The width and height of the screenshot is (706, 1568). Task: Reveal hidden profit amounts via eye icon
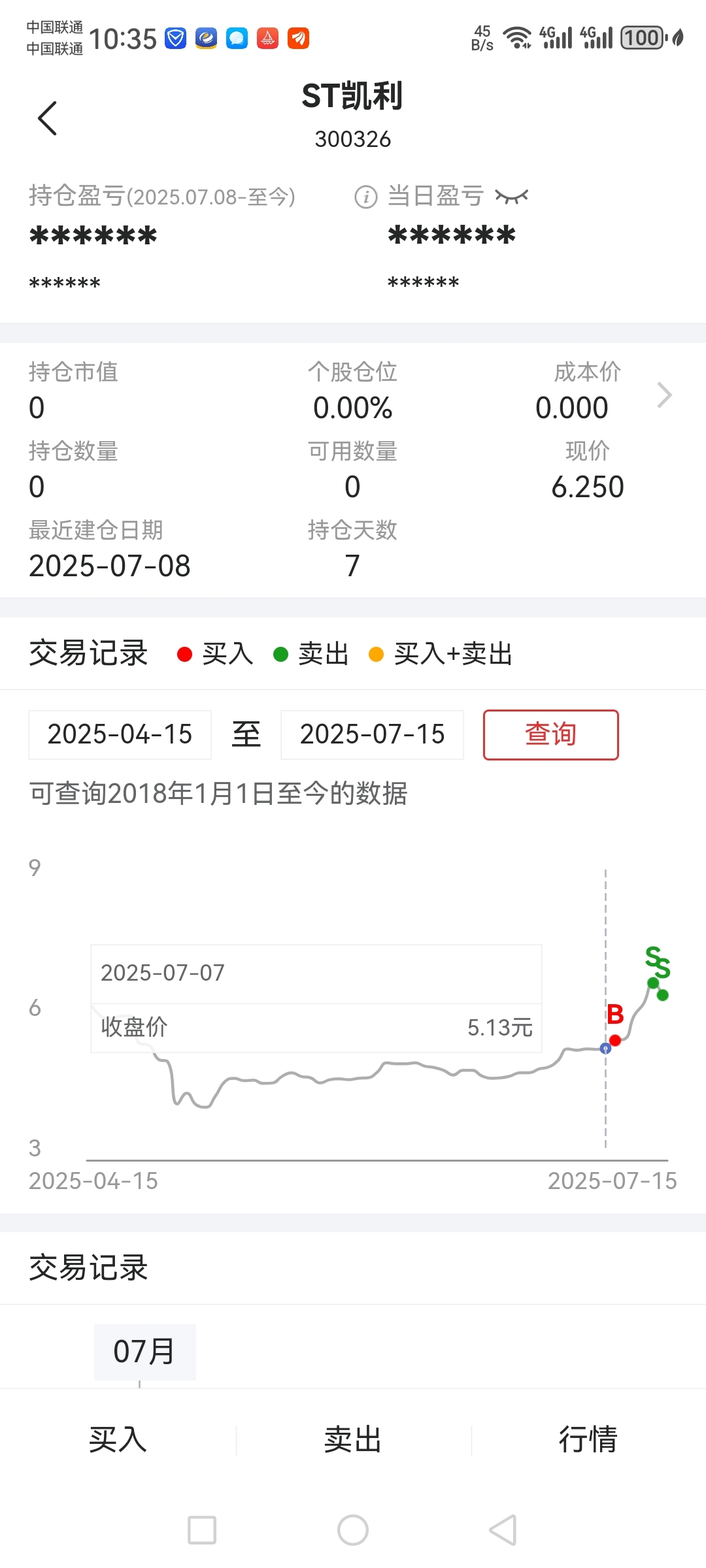coord(511,196)
